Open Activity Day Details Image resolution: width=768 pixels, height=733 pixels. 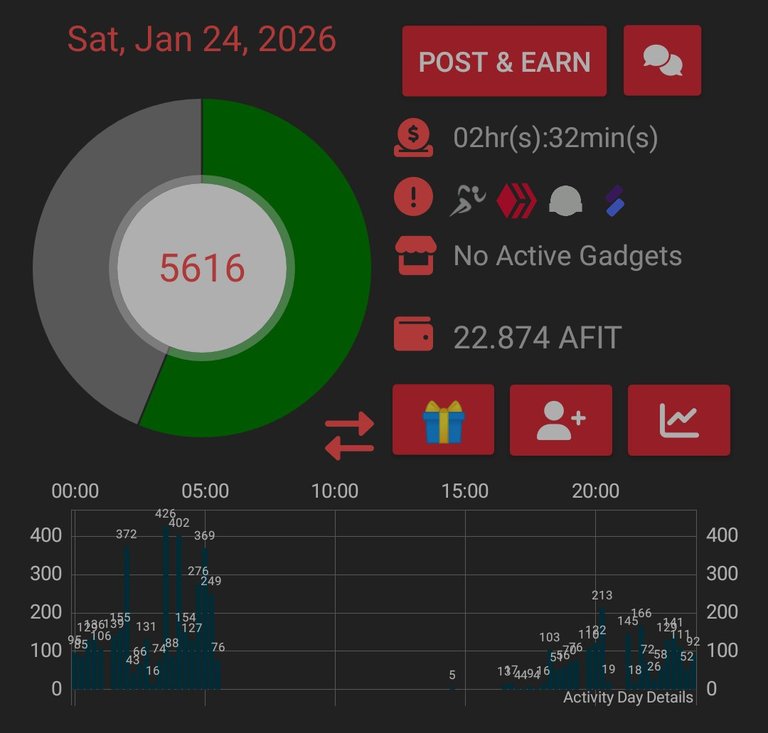point(627,697)
